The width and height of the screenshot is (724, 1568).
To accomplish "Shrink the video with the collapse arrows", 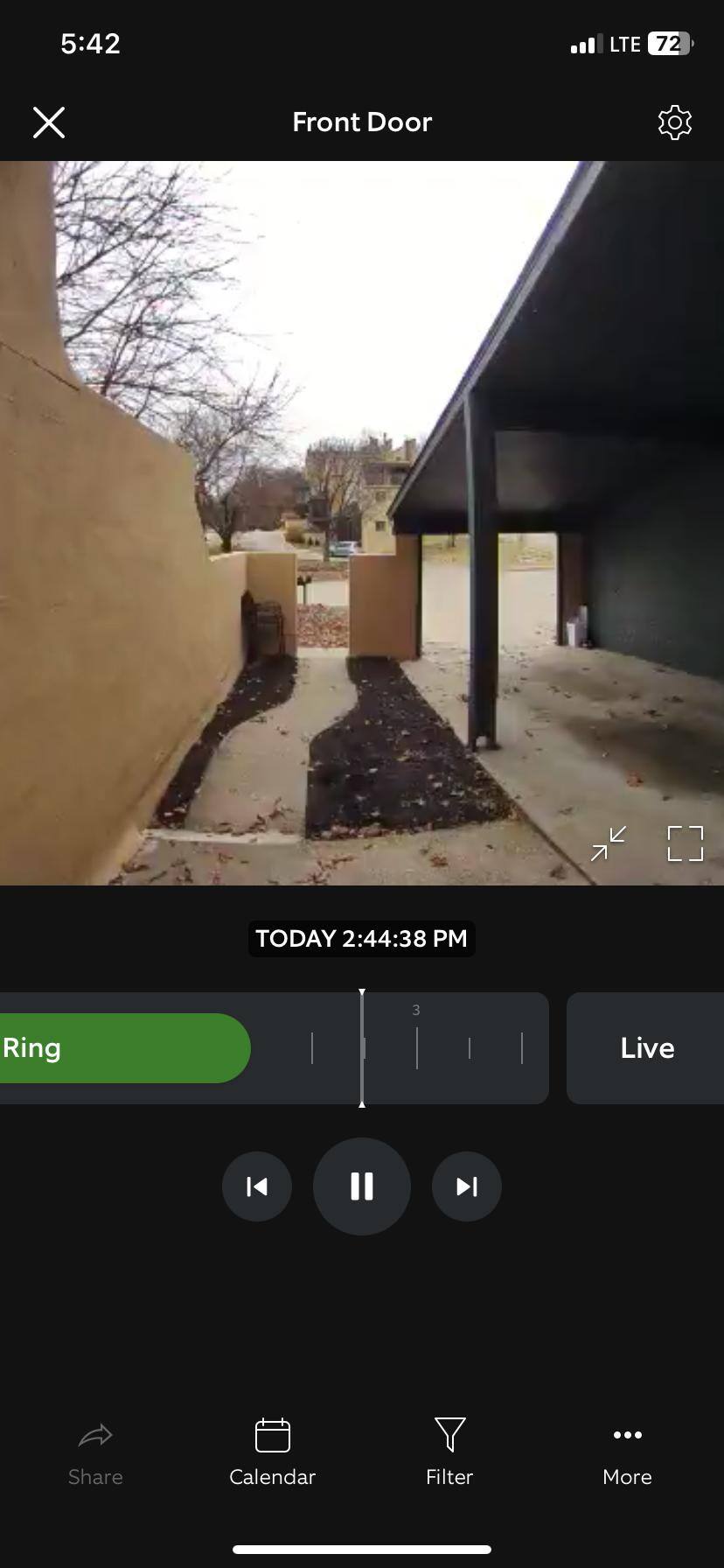I will tap(608, 843).
